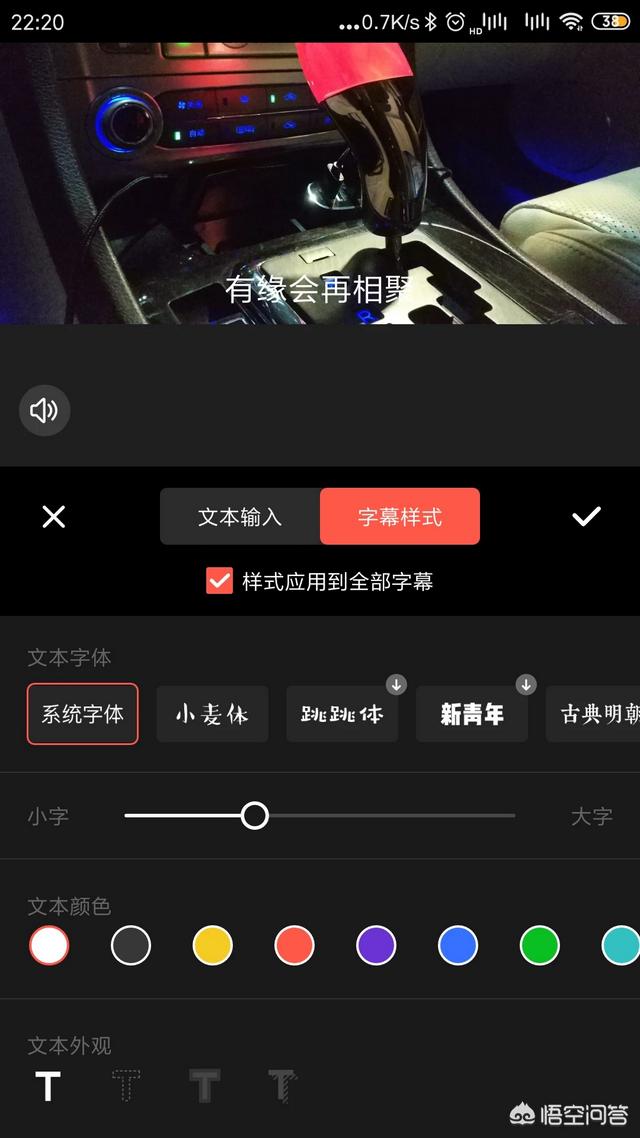This screenshot has height=1138, width=640.
Task: Pick the purple text color
Action: pos(376,945)
